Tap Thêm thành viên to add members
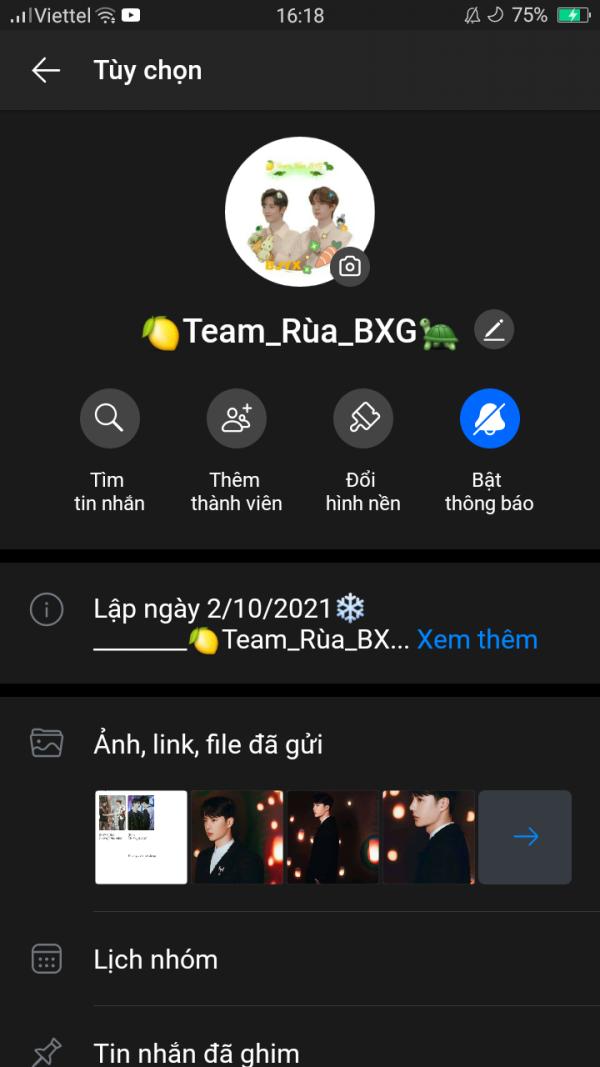The height and width of the screenshot is (1067, 600). point(236,418)
